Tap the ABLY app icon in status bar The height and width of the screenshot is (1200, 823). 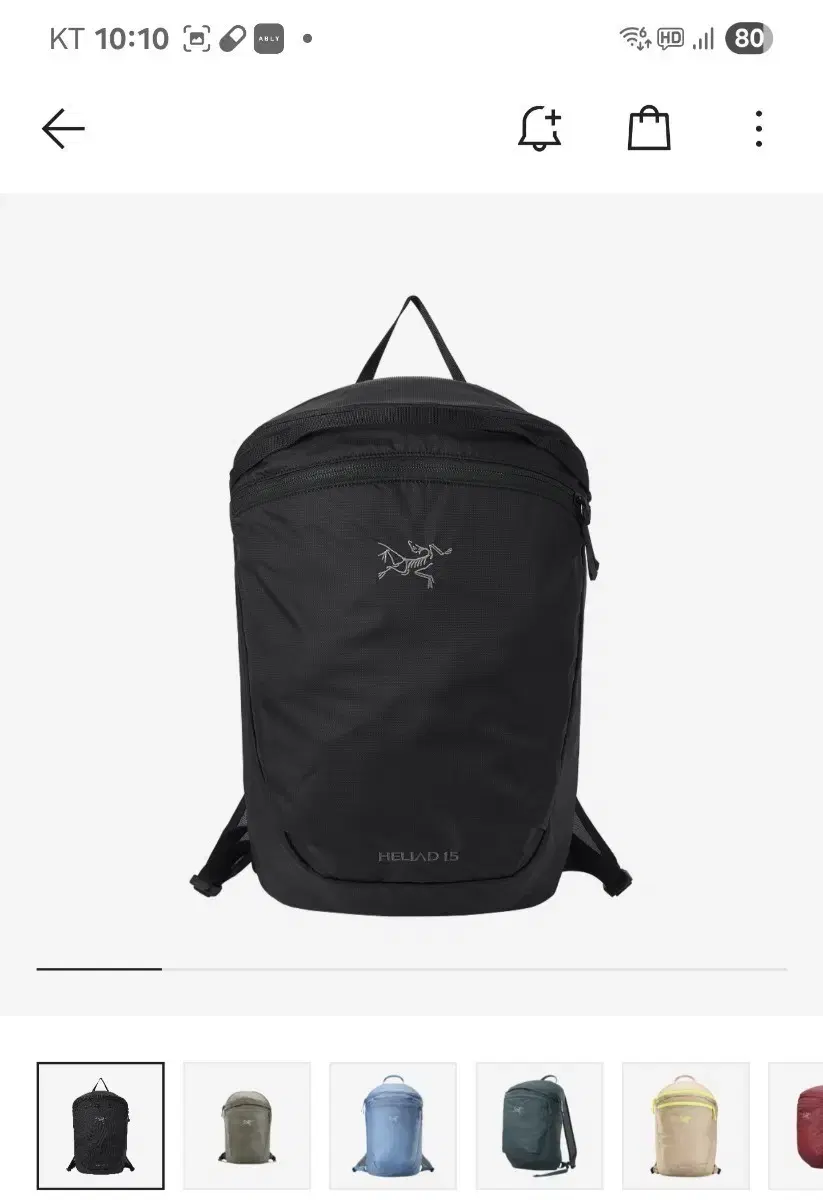click(268, 38)
